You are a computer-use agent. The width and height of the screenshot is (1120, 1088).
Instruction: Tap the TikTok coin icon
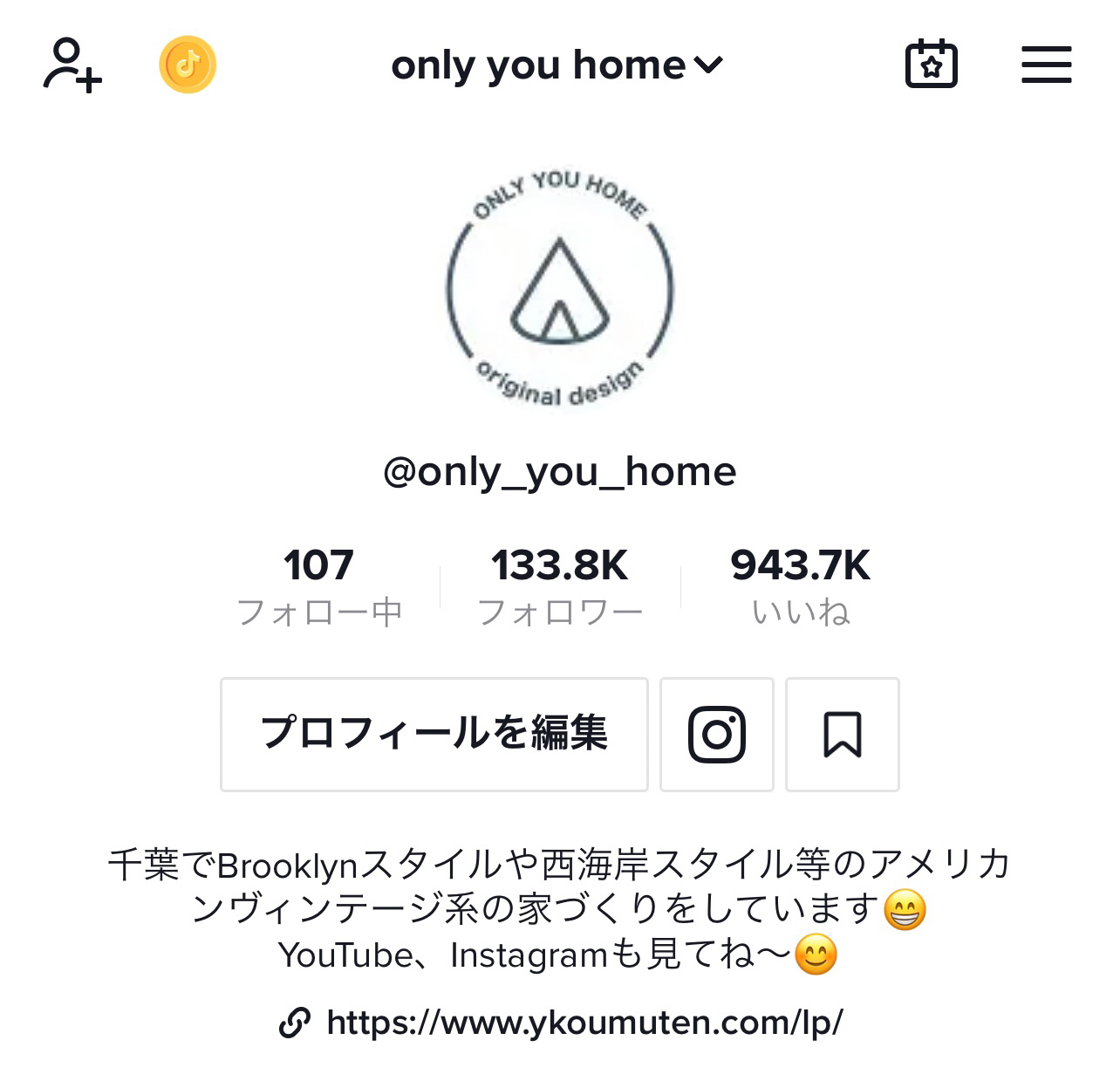coord(188,65)
